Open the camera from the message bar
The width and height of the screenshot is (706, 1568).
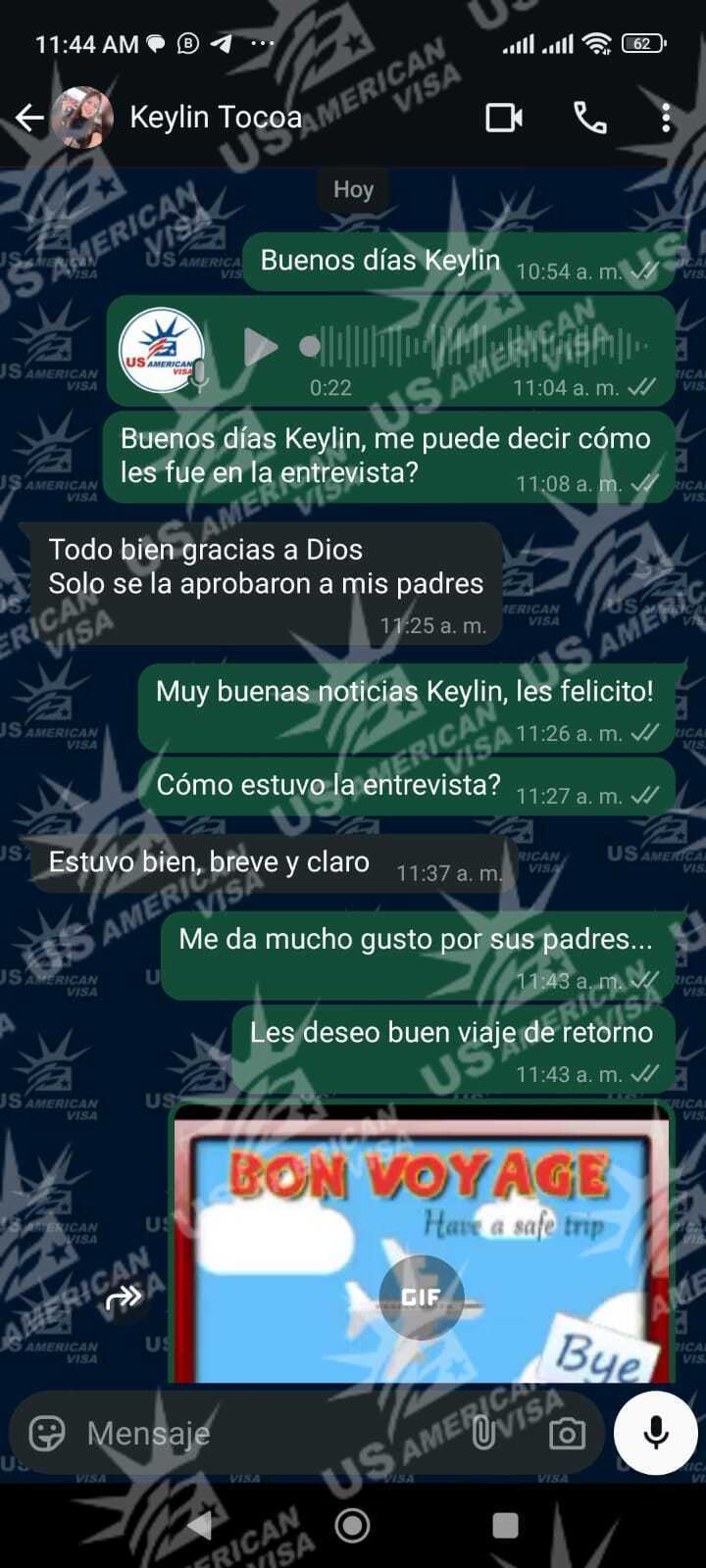click(x=567, y=1433)
